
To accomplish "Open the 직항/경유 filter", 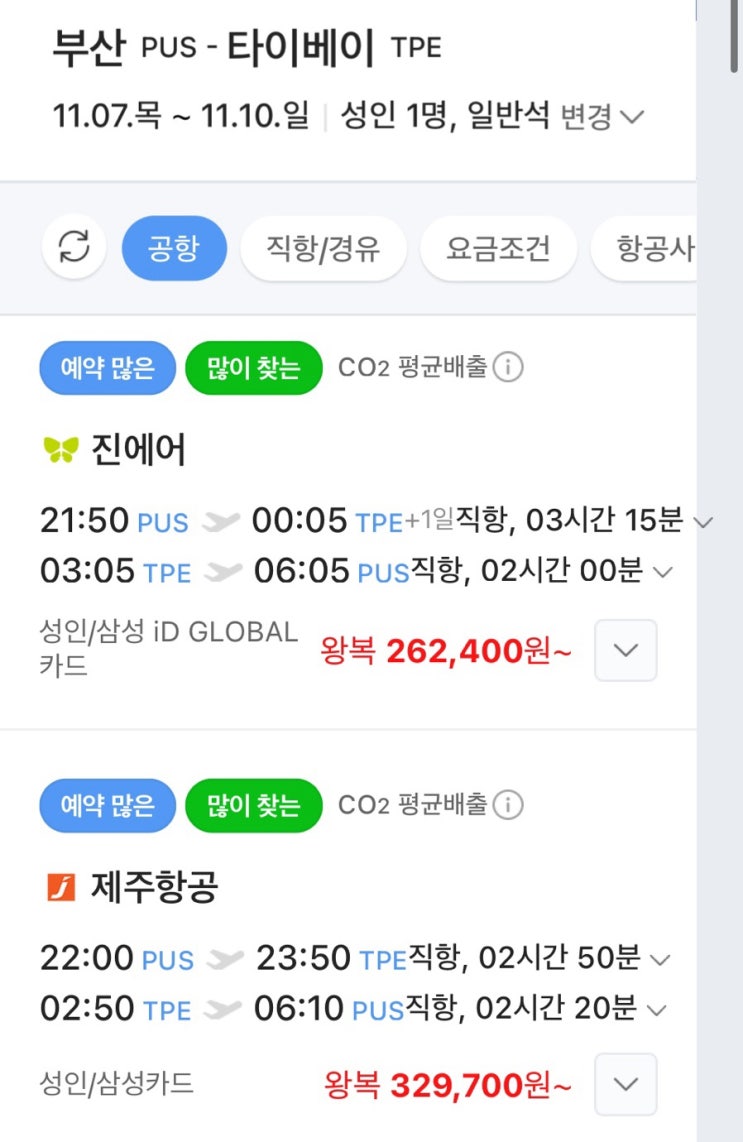I will click(323, 248).
